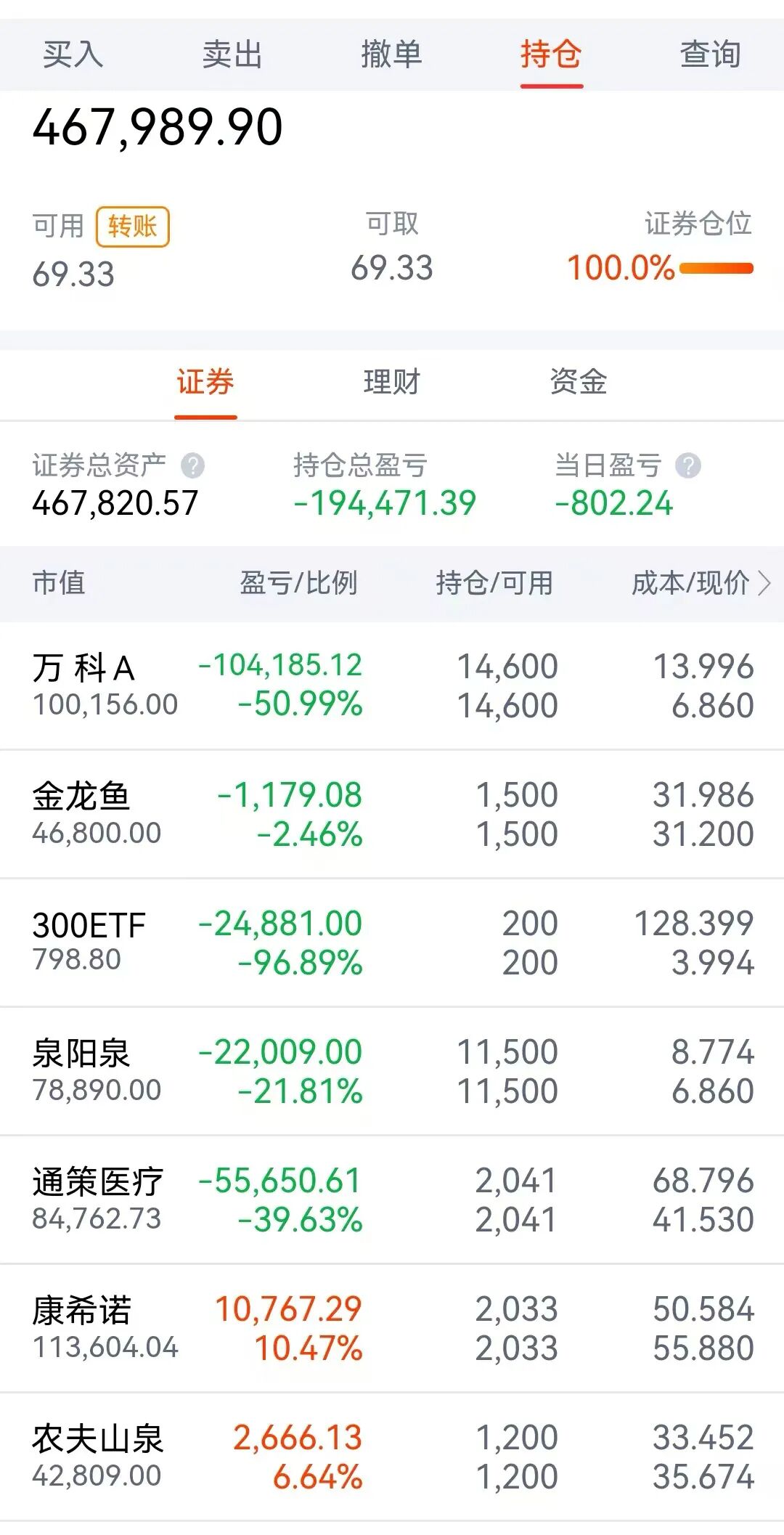Open the 资金 sub-tab
Viewport: 784px width, 1535px height.
(578, 382)
